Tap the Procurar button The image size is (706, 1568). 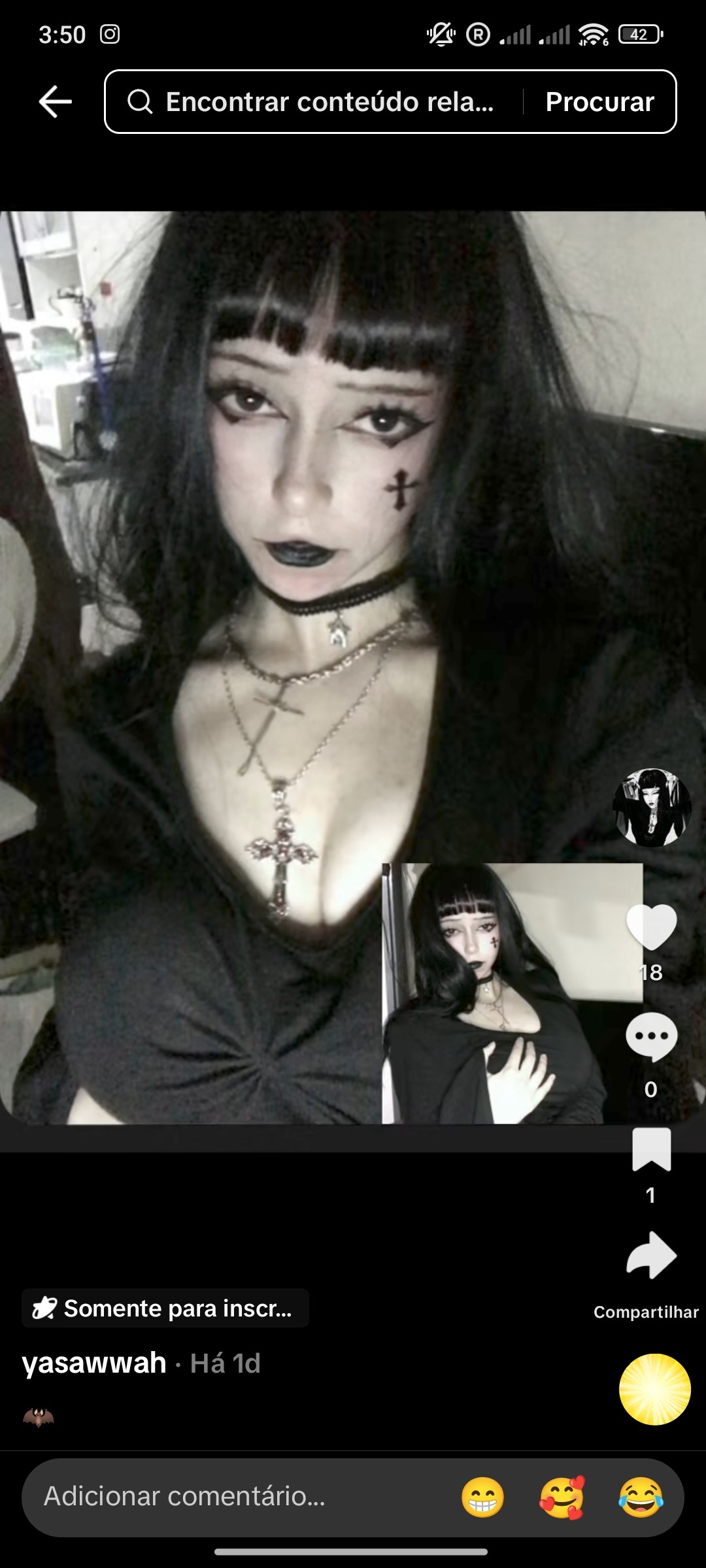pos(600,102)
